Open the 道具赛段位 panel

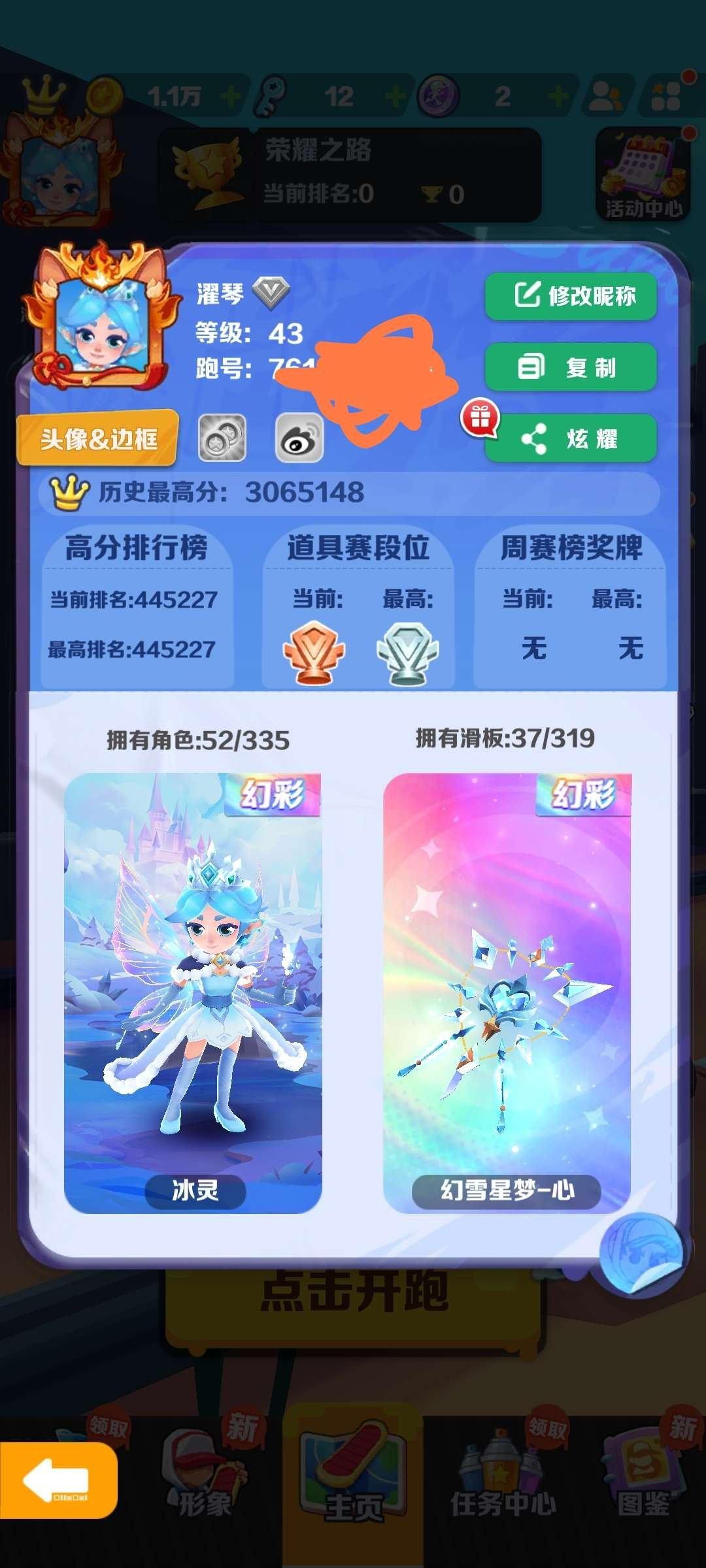pos(358,606)
